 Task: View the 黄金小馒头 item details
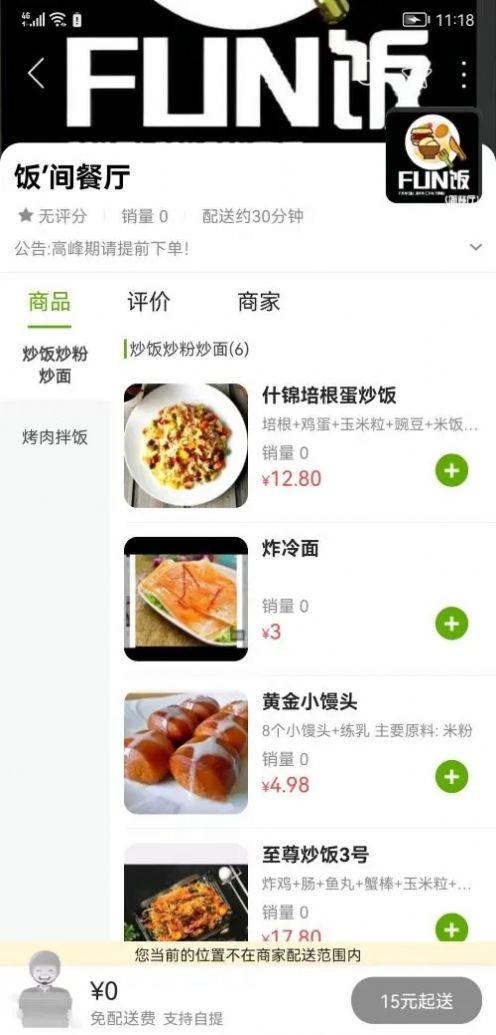310,702
